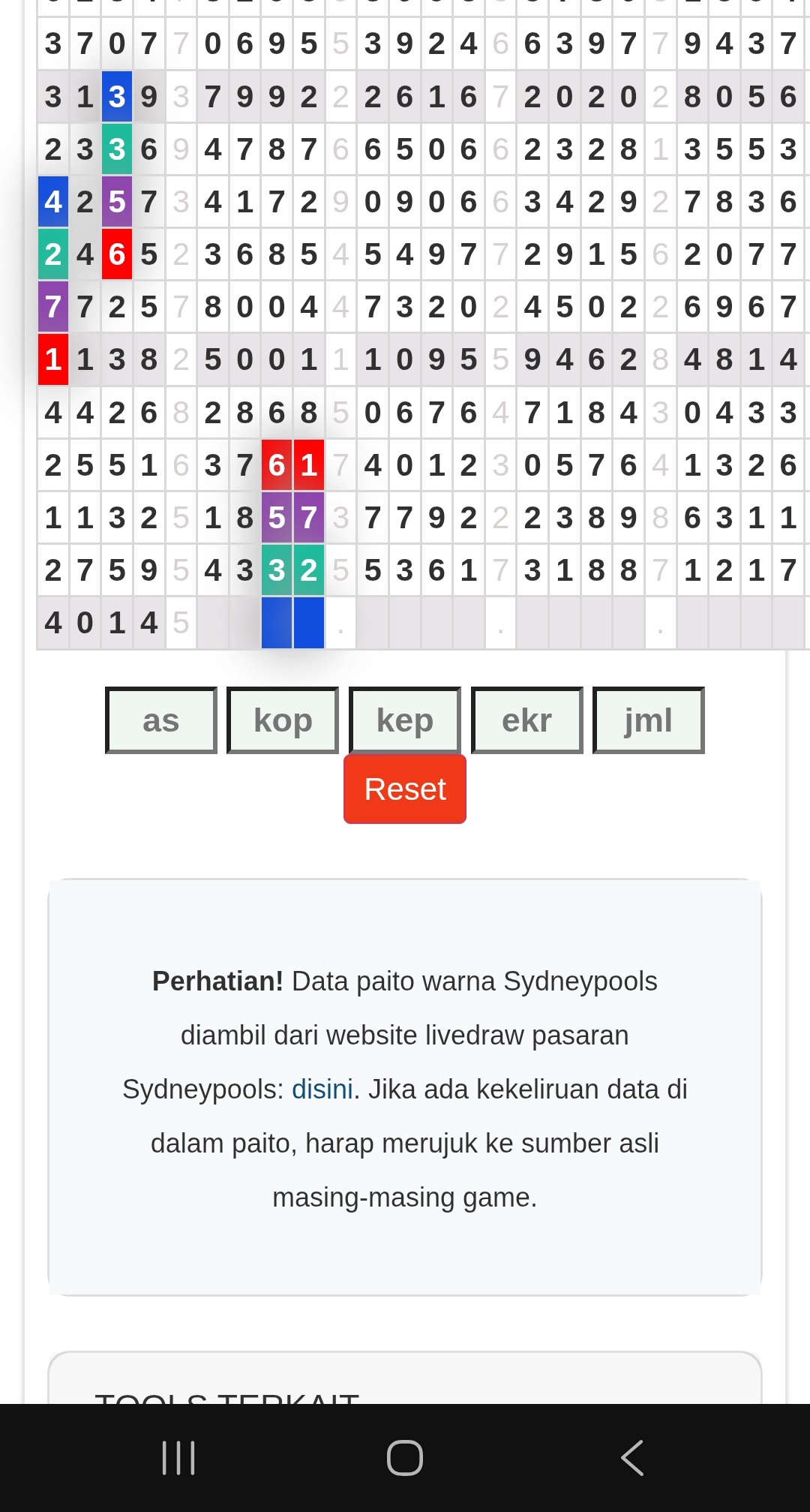Tap the "kop" button

[283, 720]
